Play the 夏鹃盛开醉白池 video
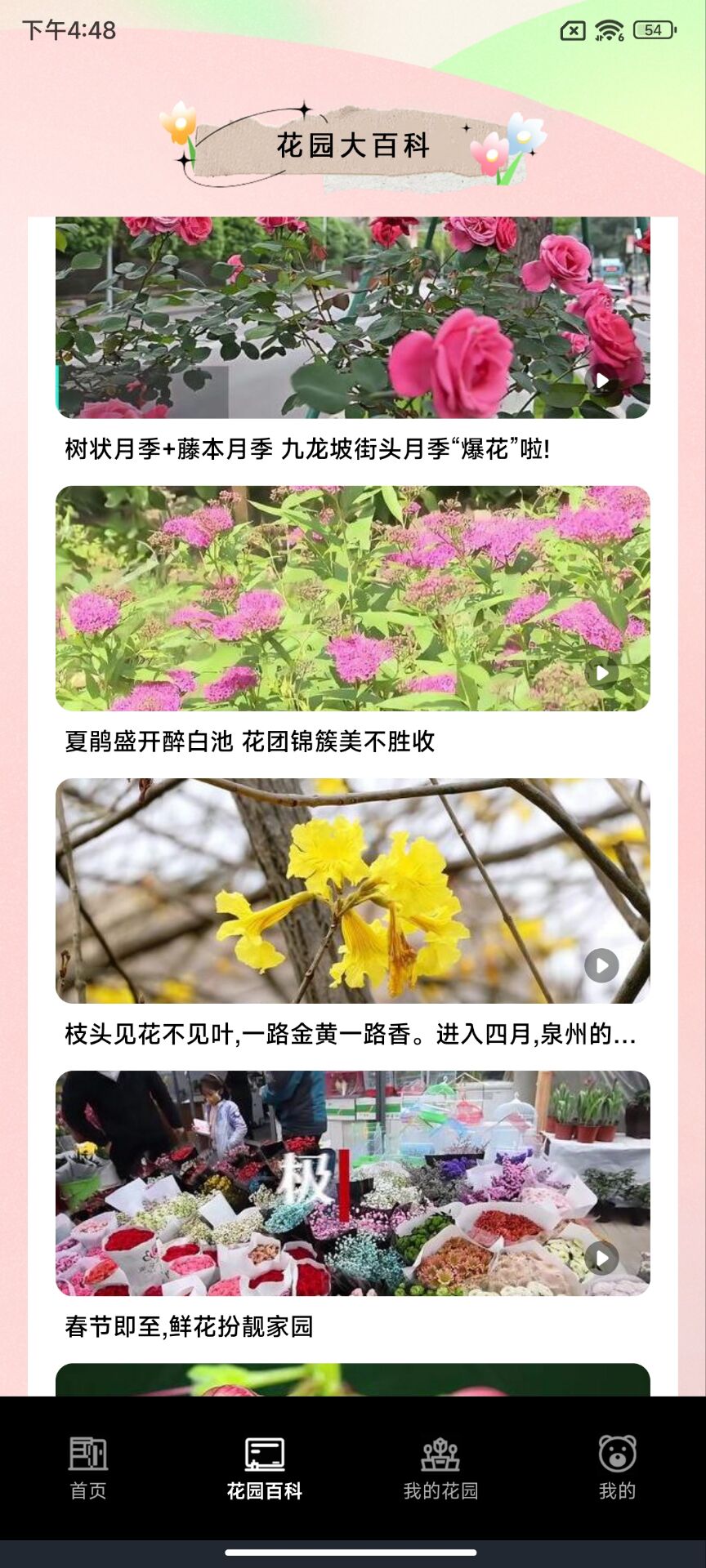706x1568 pixels. pos(601,673)
